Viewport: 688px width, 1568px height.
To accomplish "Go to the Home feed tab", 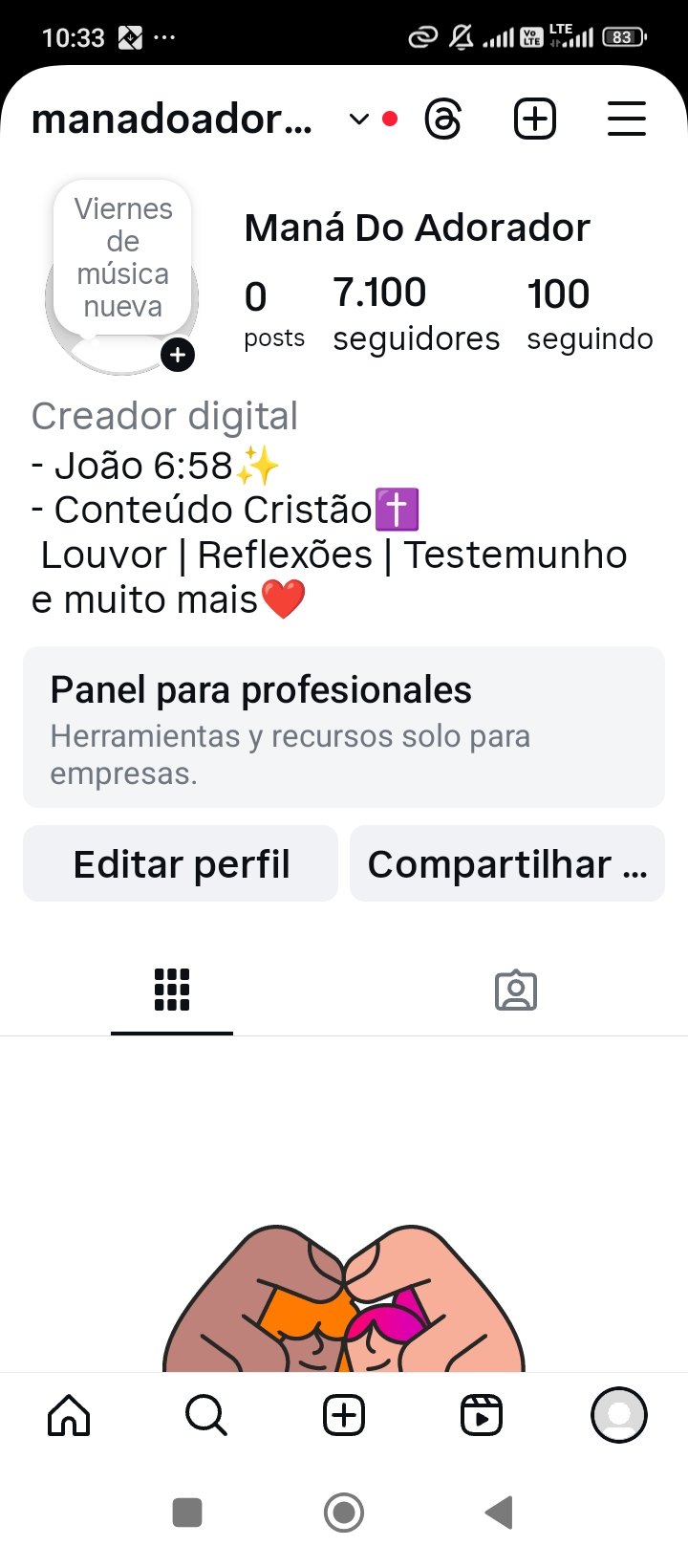I will click(69, 1415).
